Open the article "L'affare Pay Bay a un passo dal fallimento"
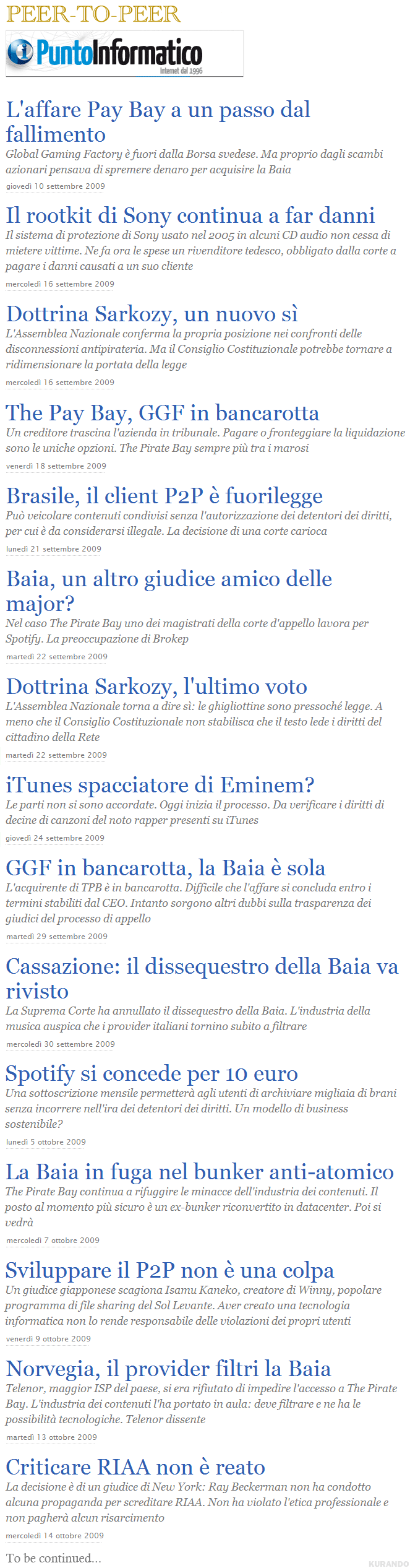Image resolution: width=410 pixels, height=1568 pixels. click(x=158, y=110)
